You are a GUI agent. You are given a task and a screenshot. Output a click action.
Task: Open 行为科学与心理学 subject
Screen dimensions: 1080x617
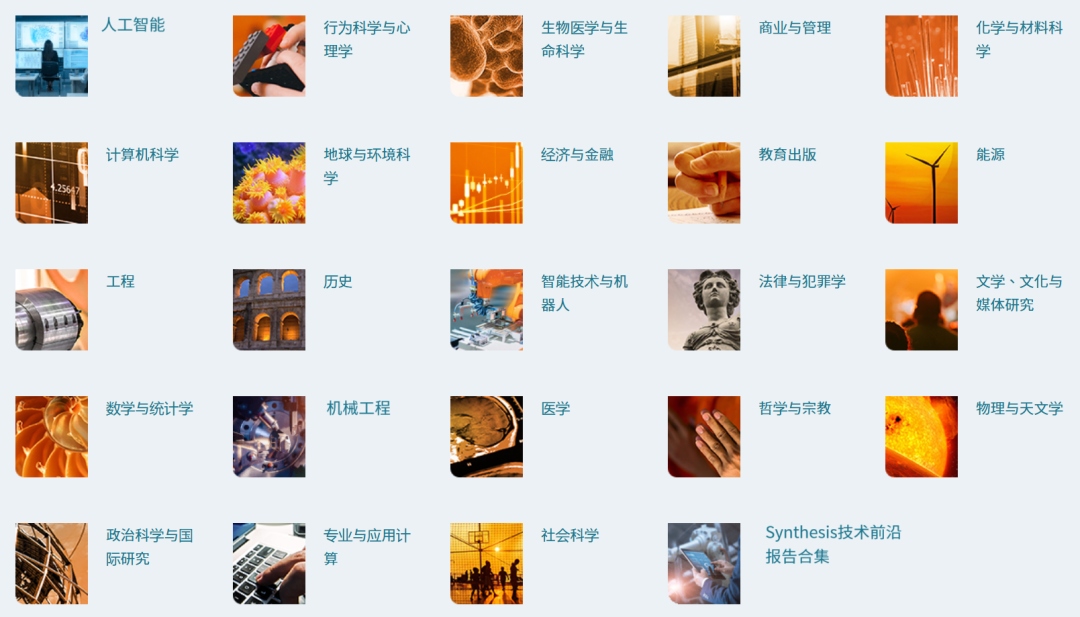point(366,39)
